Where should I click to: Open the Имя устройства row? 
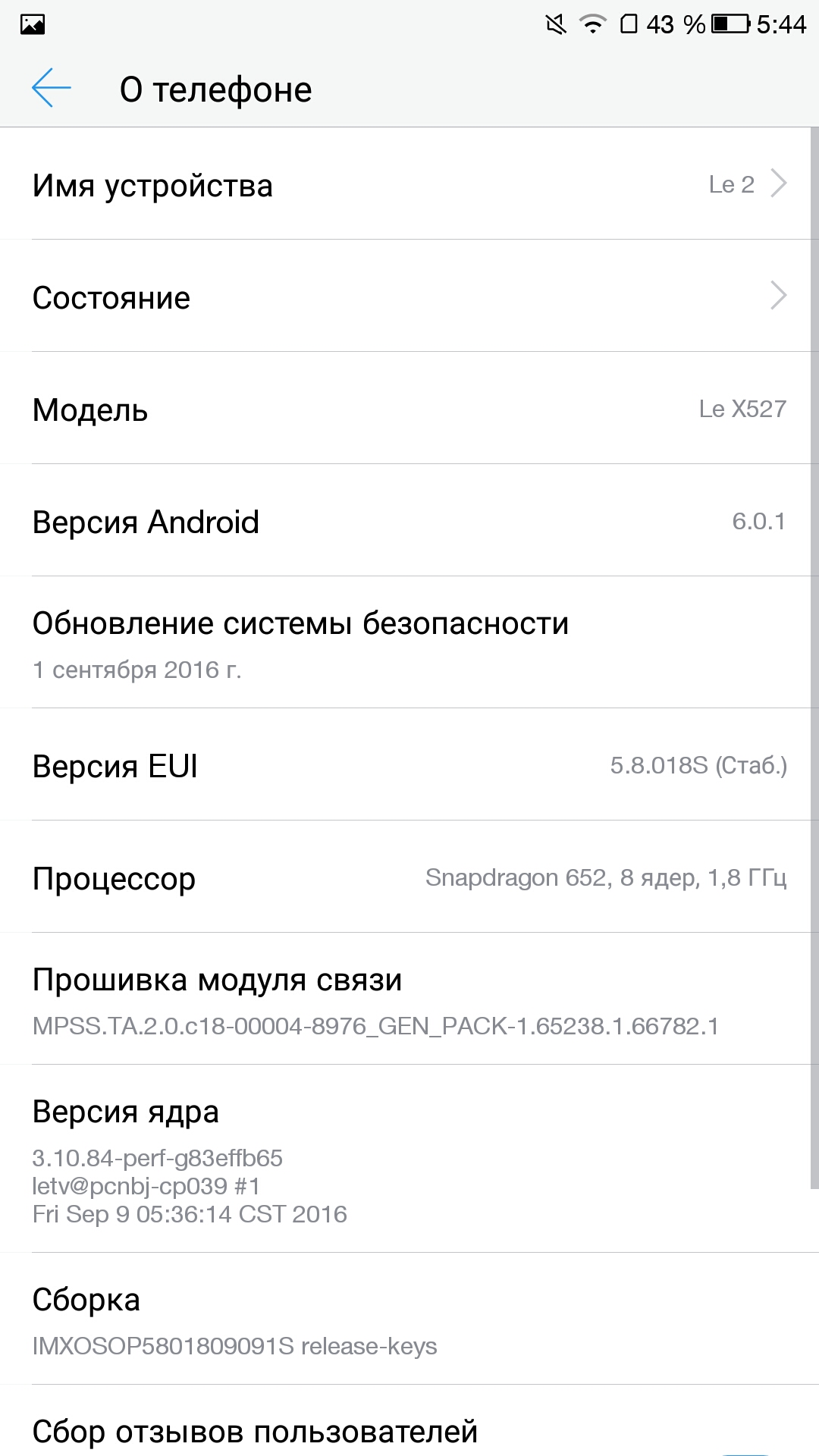[409, 184]
